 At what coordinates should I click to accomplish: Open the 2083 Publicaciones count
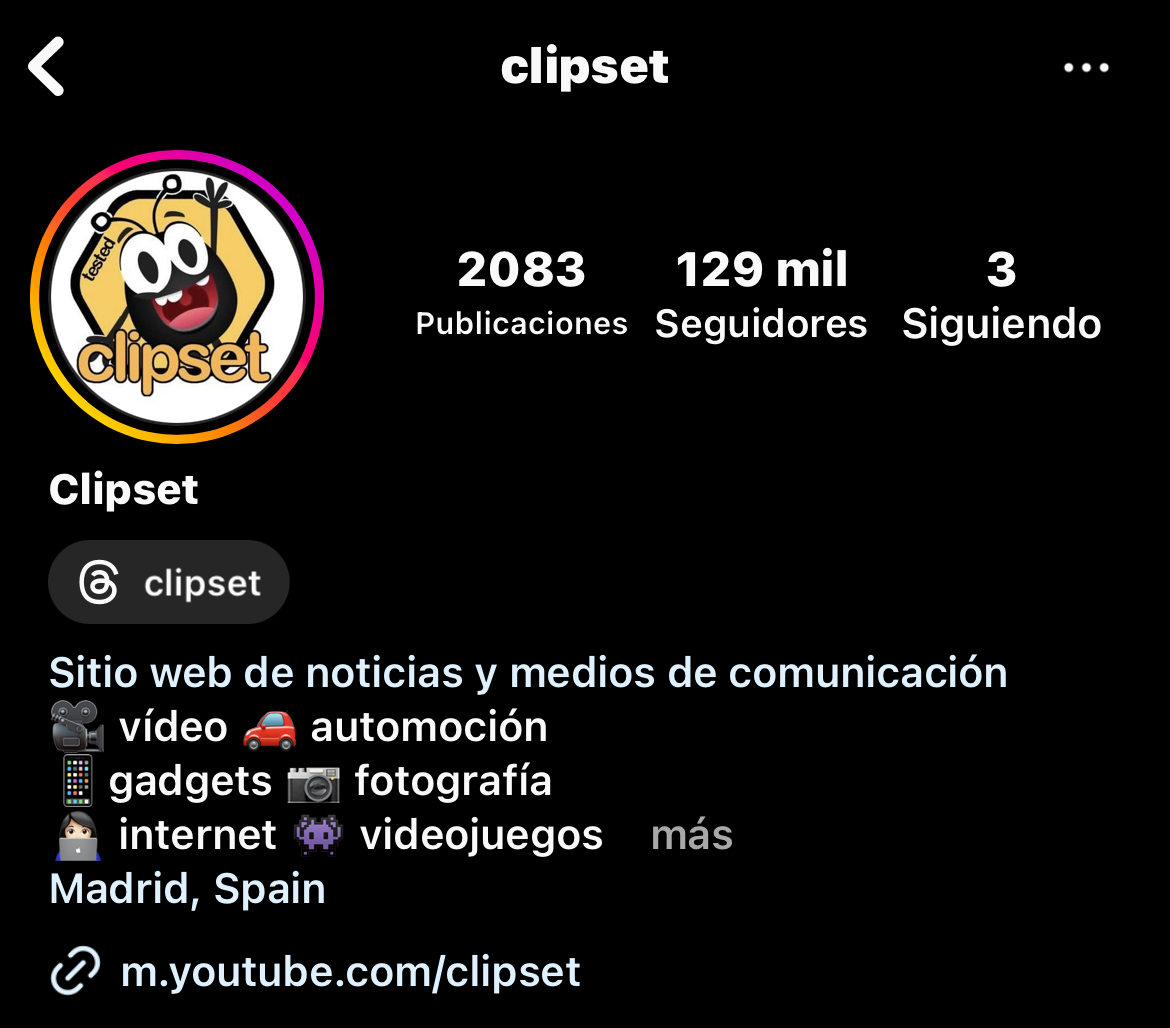(x=521, y=294)
